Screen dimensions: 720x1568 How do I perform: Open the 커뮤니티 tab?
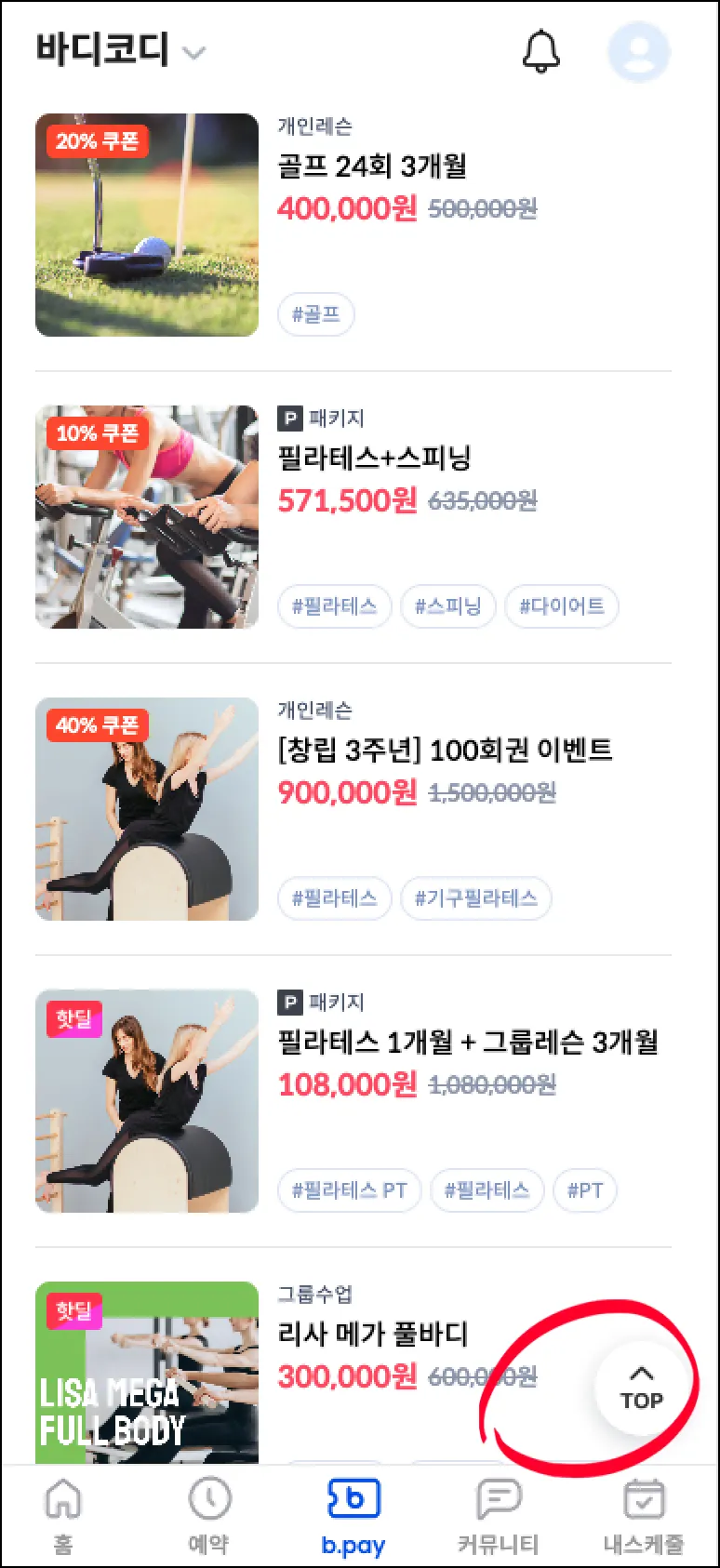click(499, 1516)
